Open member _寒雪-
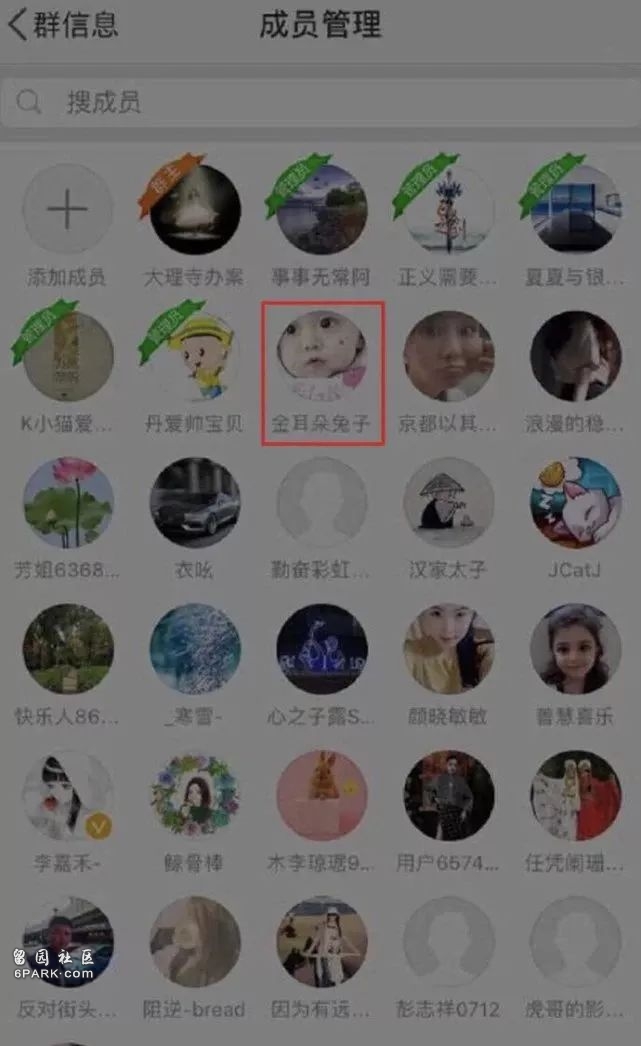This screenshot has height=1046, width=641. (x=195, y=649)
